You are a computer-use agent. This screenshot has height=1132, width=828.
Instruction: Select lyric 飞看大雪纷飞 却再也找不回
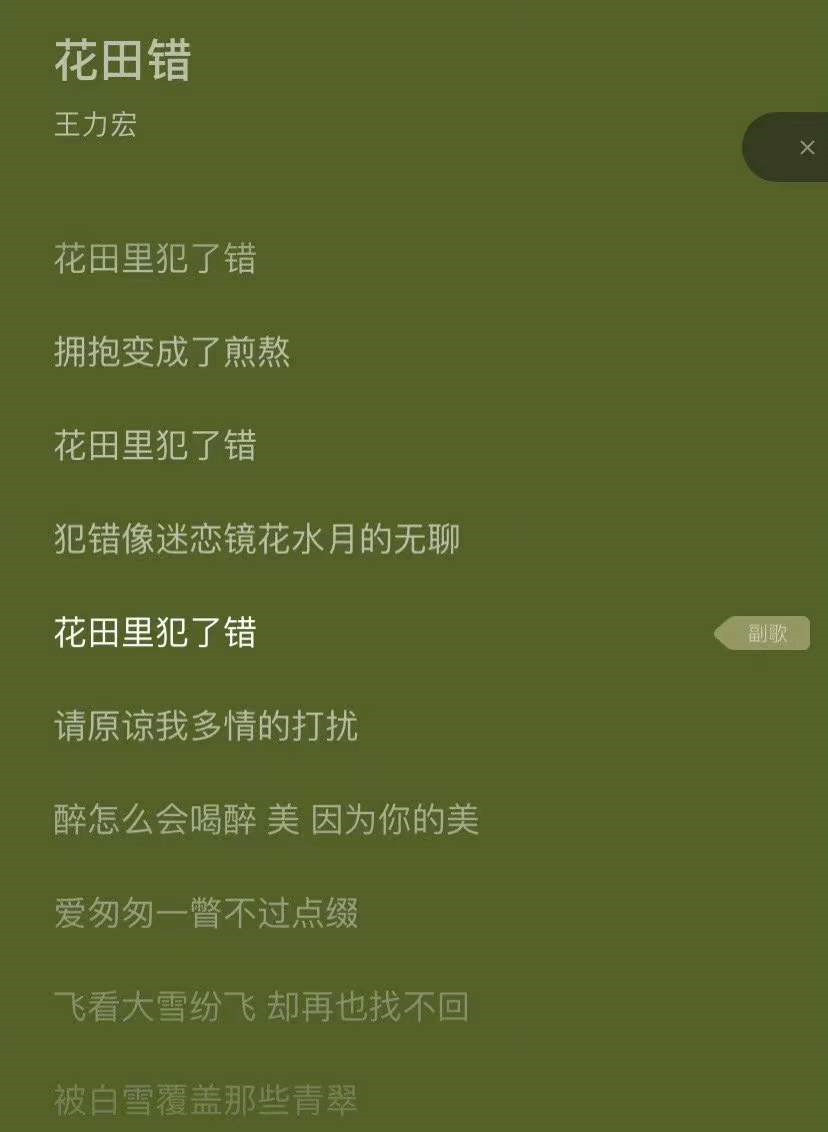pyautogui.click(x=260, y=1007)
